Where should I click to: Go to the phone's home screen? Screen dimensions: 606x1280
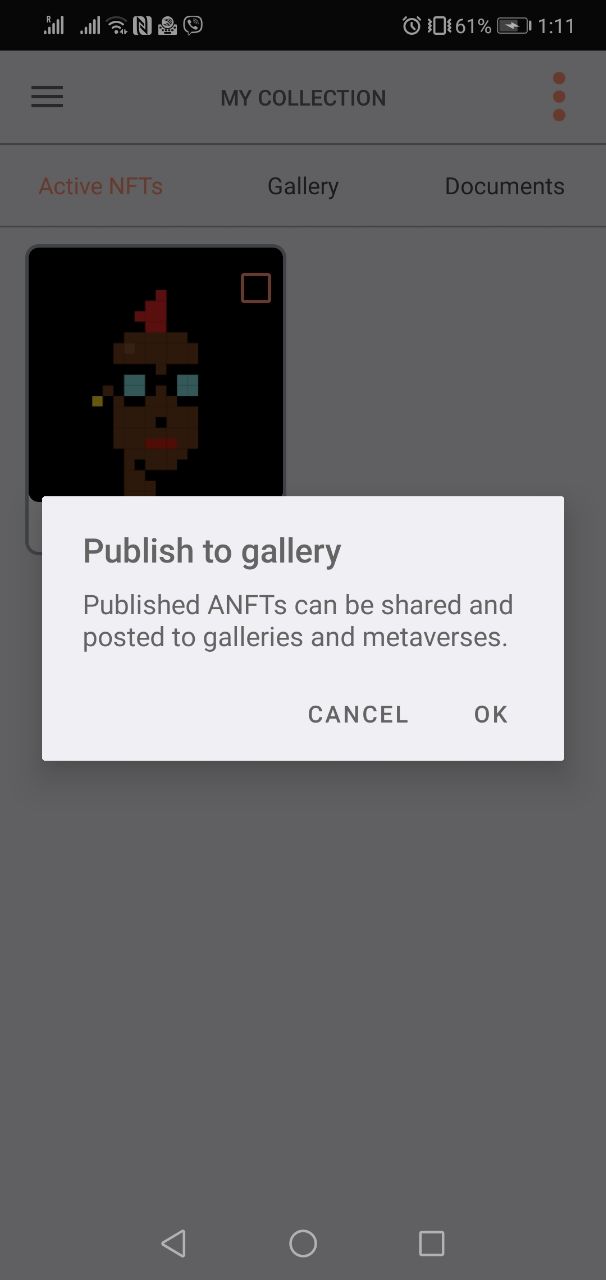pos(303,1243)
